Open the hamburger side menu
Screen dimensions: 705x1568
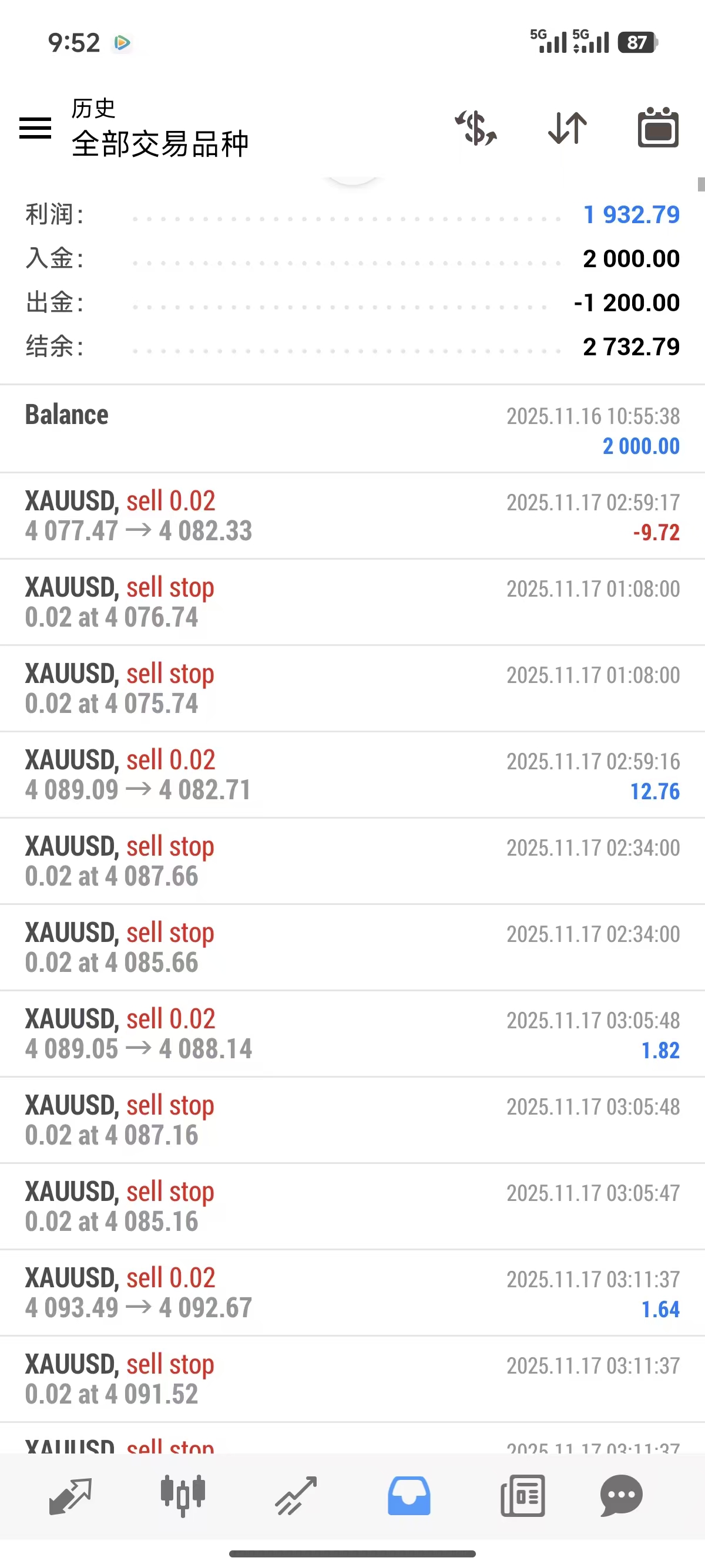click(35, 128)
